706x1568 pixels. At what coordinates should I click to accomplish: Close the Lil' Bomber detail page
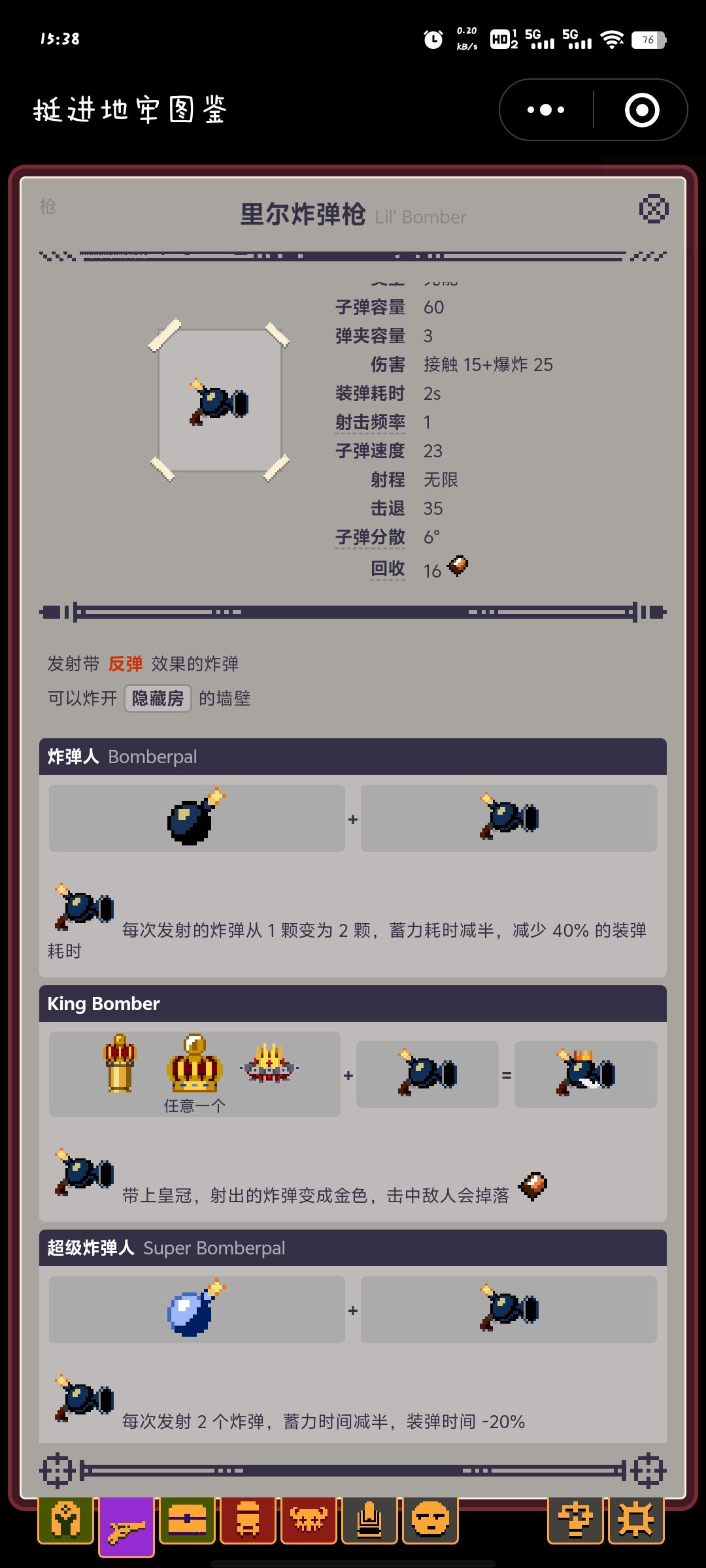click(x=654, y=210)
